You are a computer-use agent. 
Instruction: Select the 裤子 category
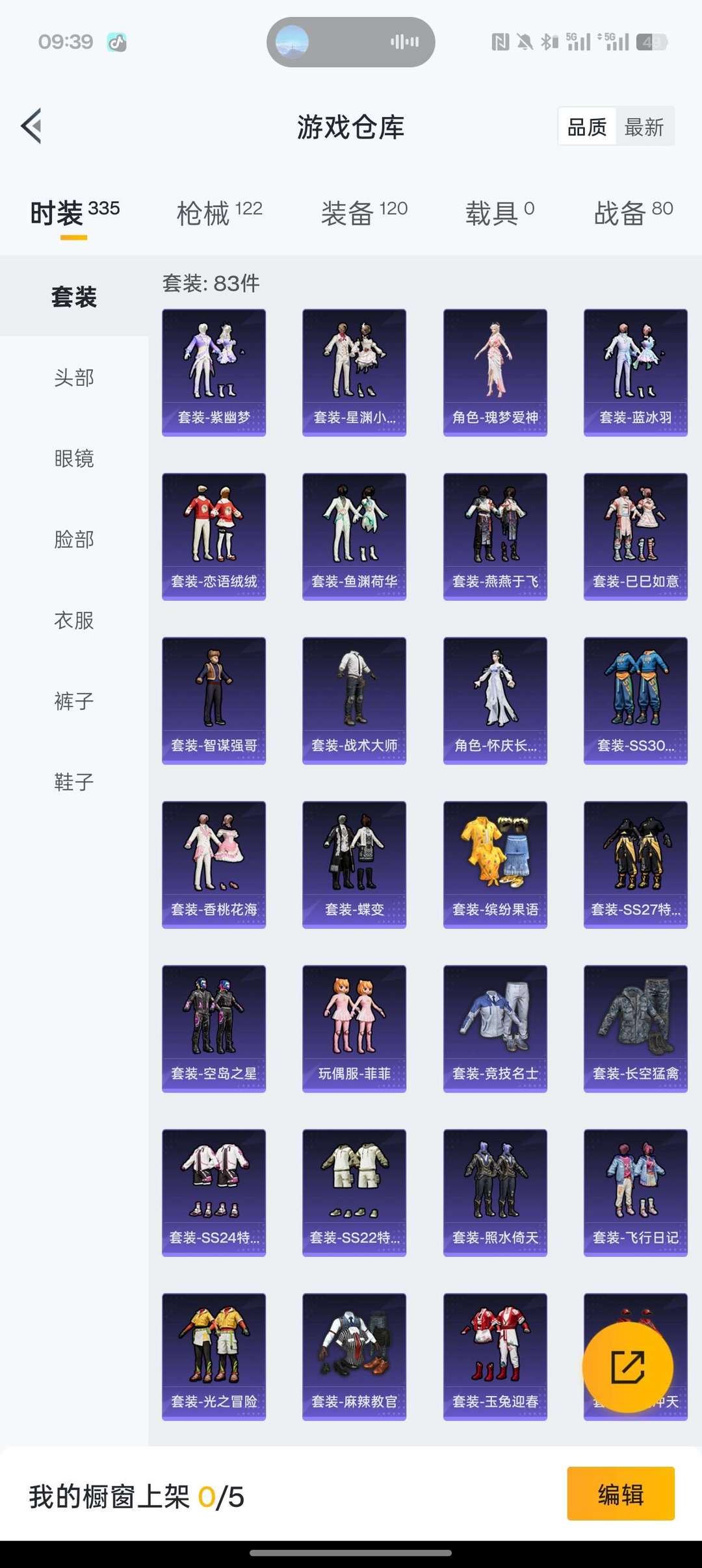click(x=74, y=701)
